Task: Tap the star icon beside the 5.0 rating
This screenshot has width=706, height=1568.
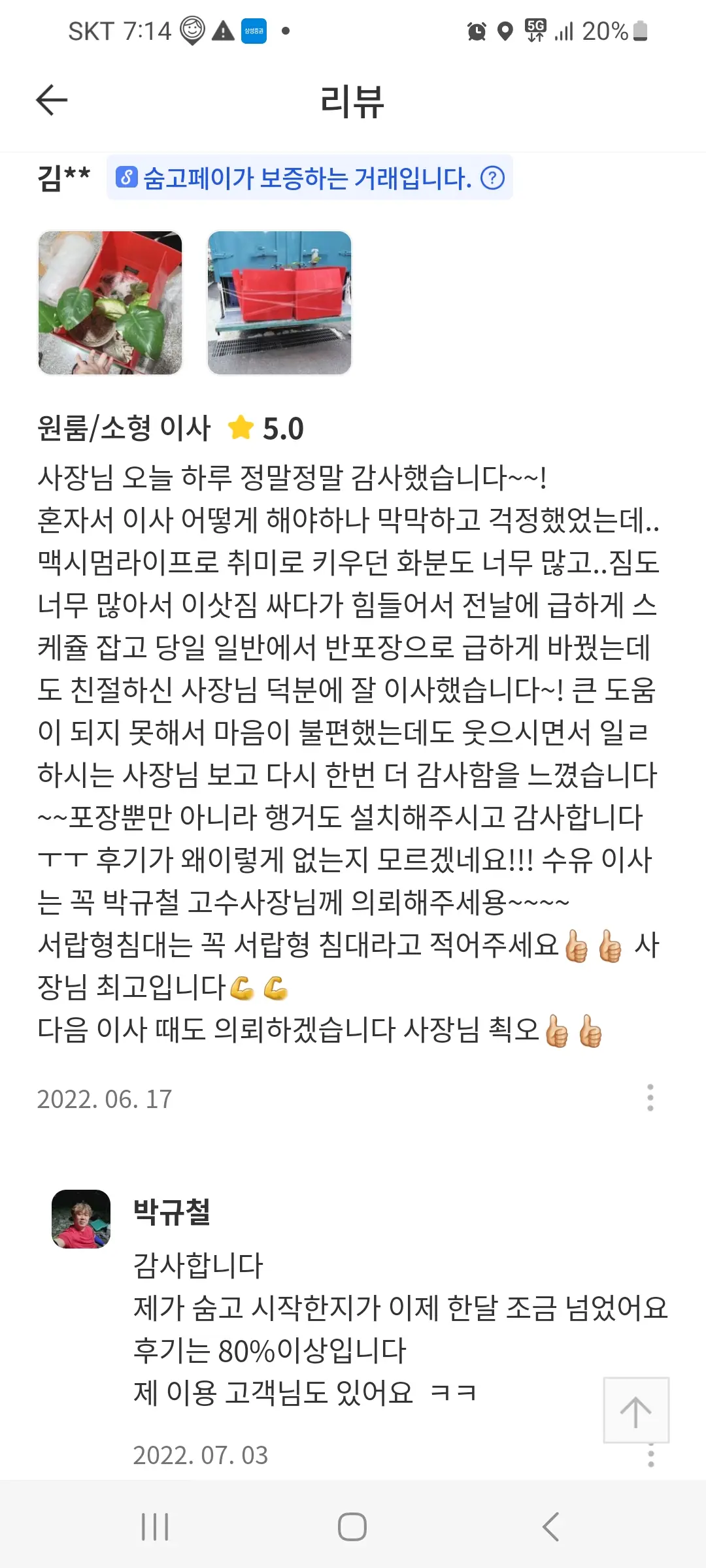Action: click(x=242, y=428)
